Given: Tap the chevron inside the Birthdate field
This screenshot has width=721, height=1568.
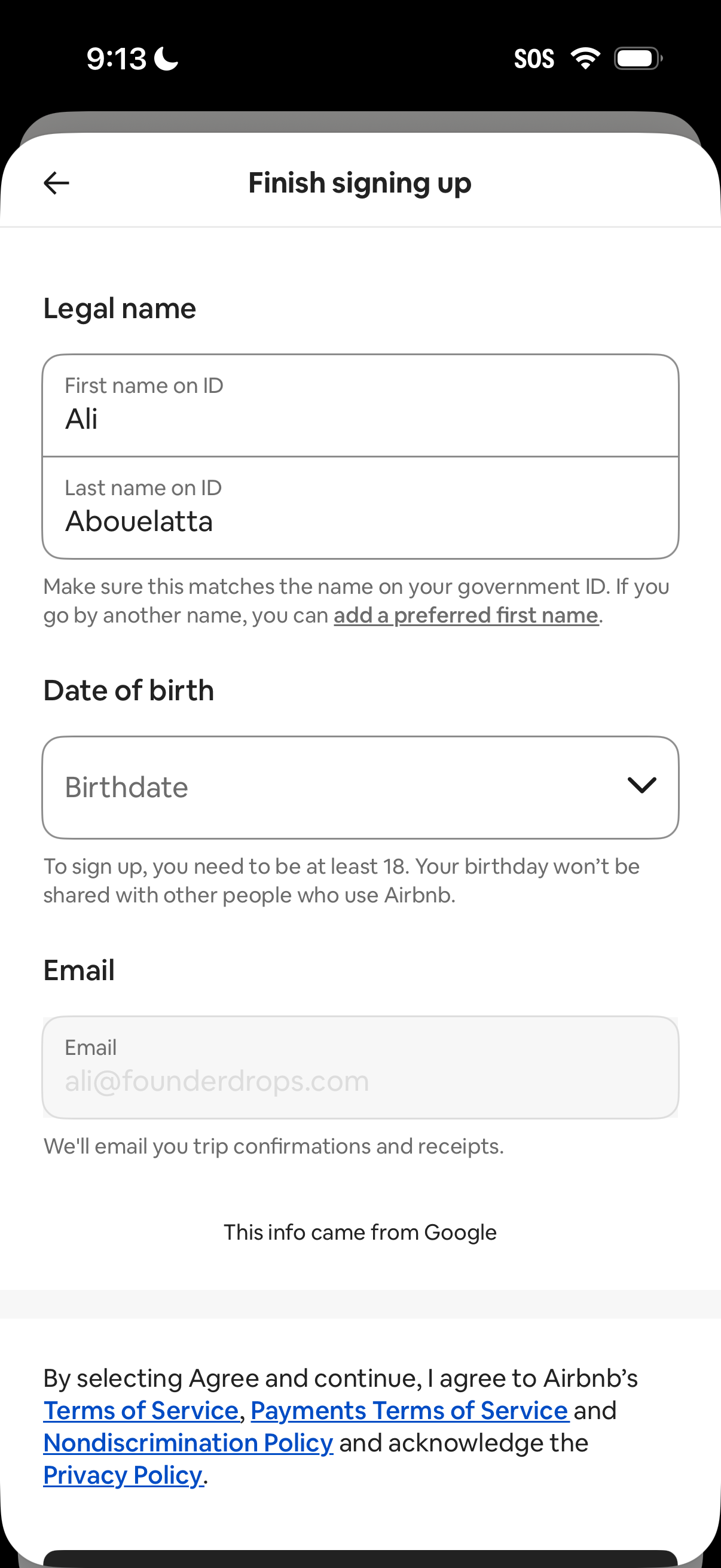Looking at the screenshot, I should click(x=643, y=786).
